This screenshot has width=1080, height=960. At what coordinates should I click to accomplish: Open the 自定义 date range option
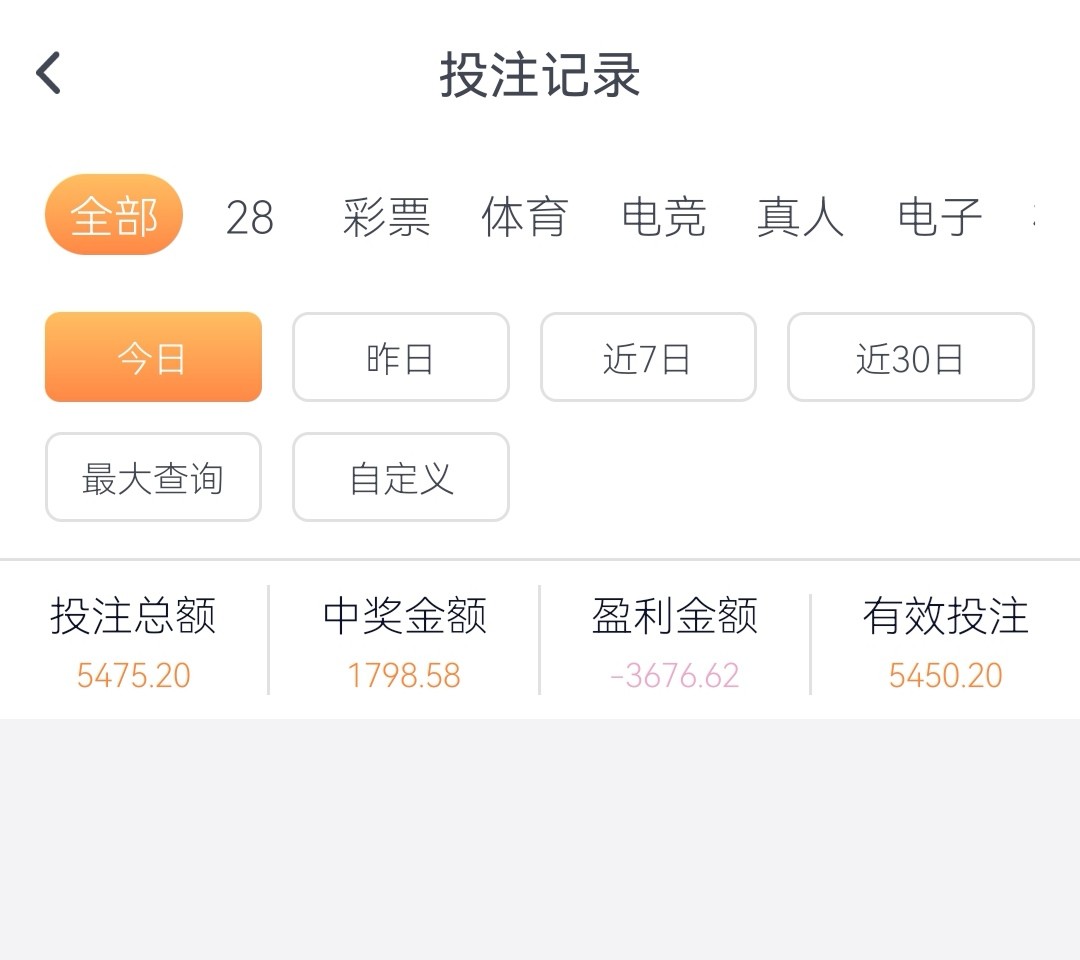[x=400, y=478]
